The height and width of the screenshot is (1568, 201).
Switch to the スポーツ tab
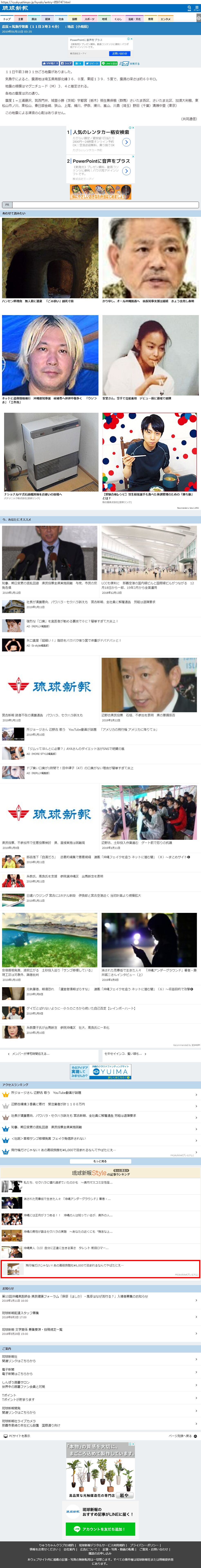89,19
